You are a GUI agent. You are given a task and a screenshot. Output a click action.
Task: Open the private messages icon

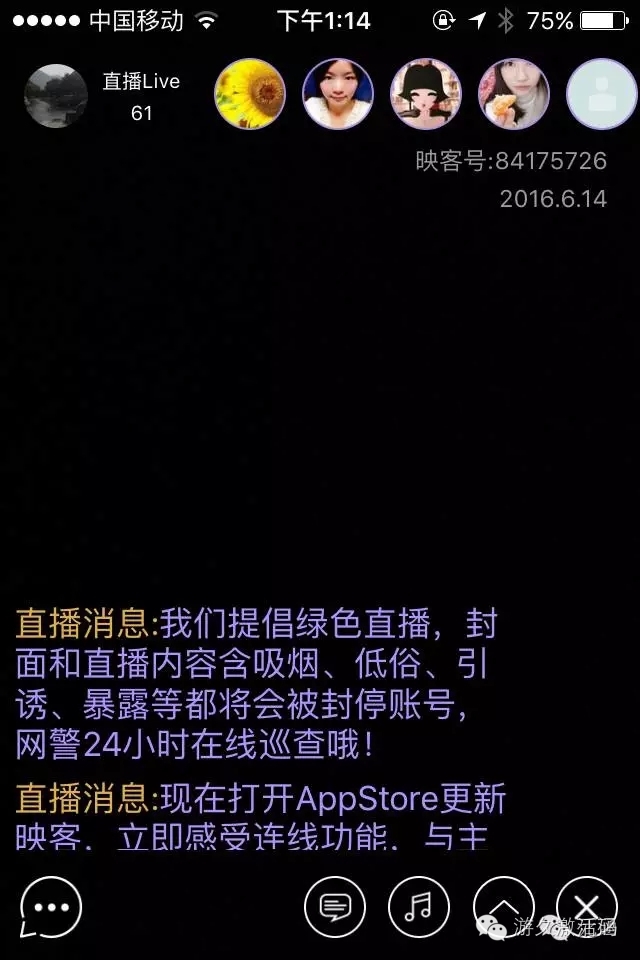click(334, 907)
